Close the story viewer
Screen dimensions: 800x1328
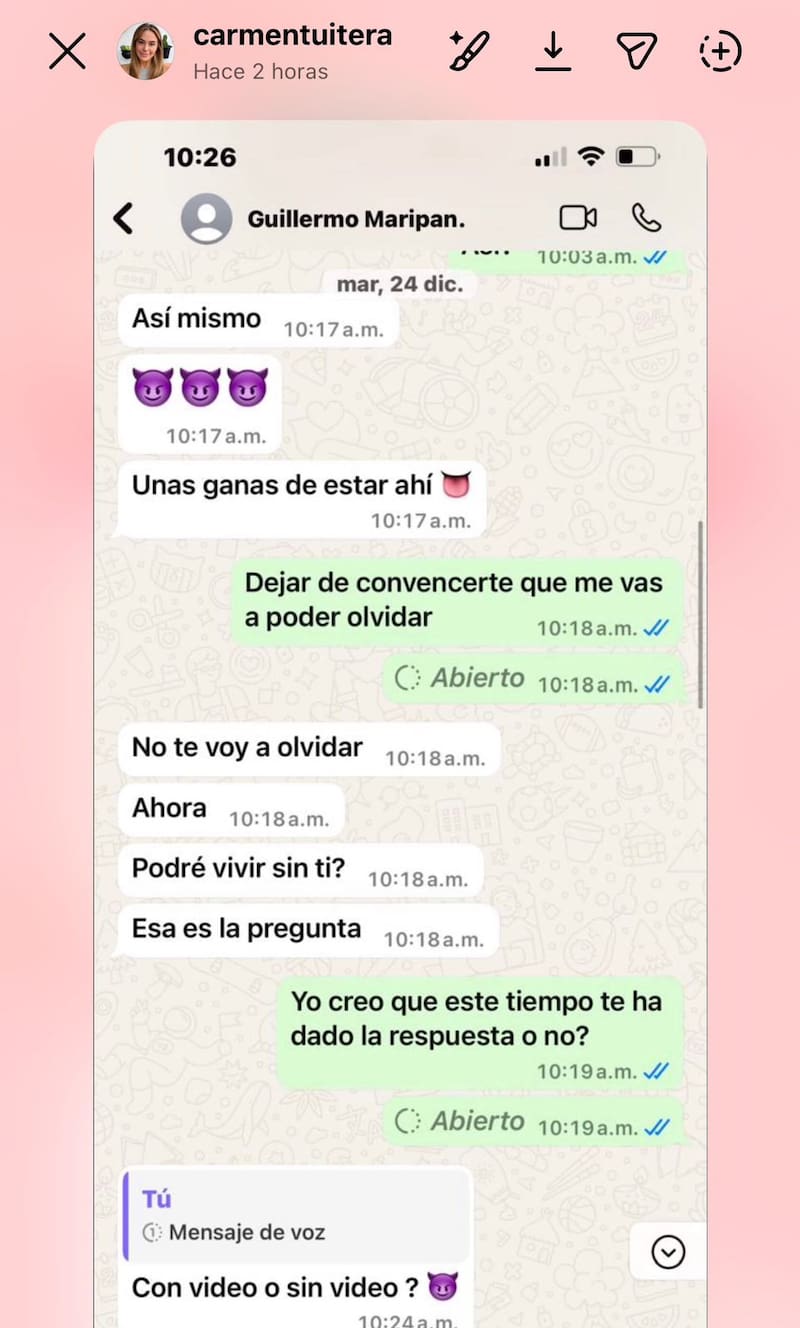(x=67, y=51)
